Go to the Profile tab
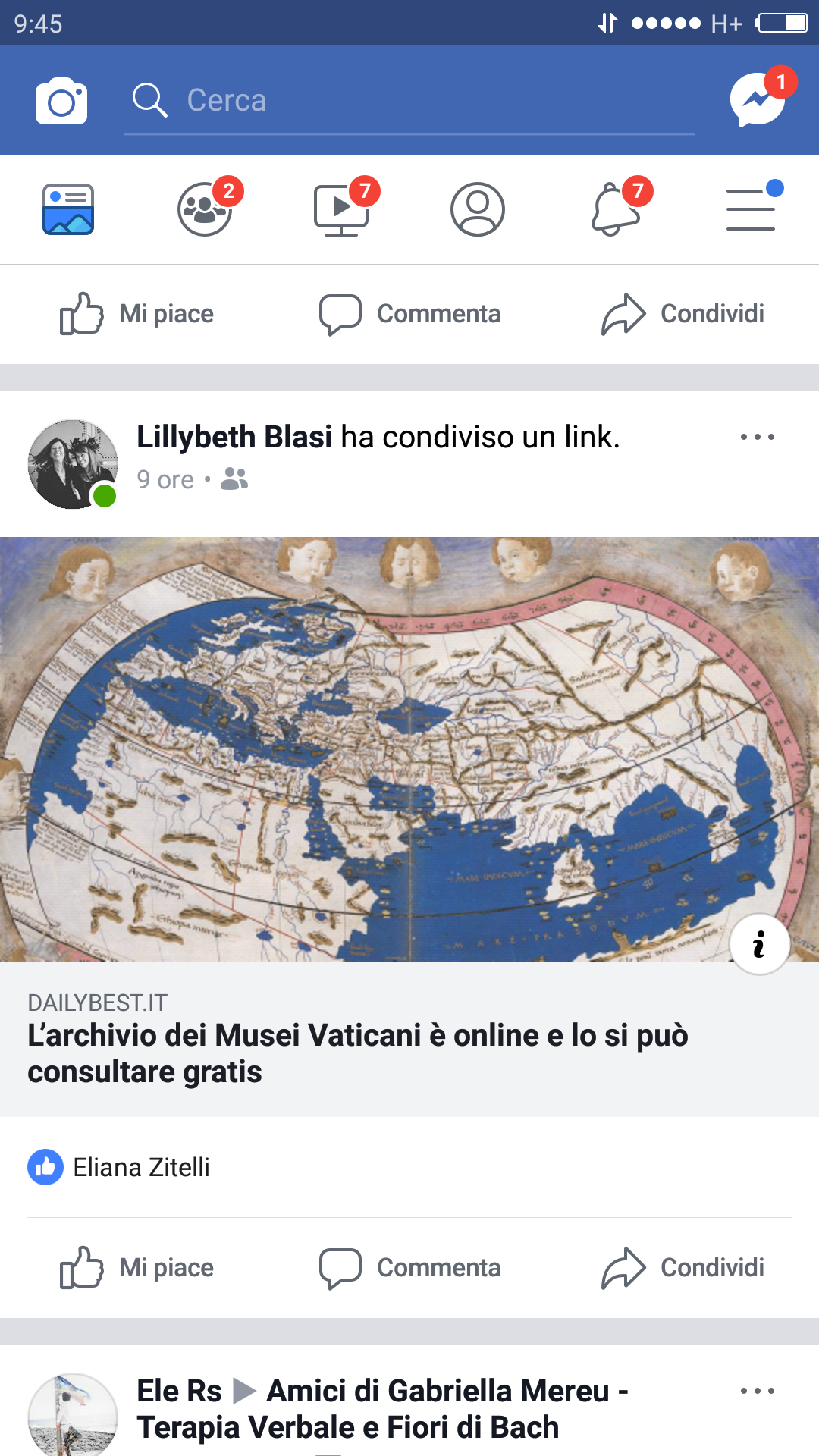This screenshot has height=1456, width=819. click(x=478, y=209)
